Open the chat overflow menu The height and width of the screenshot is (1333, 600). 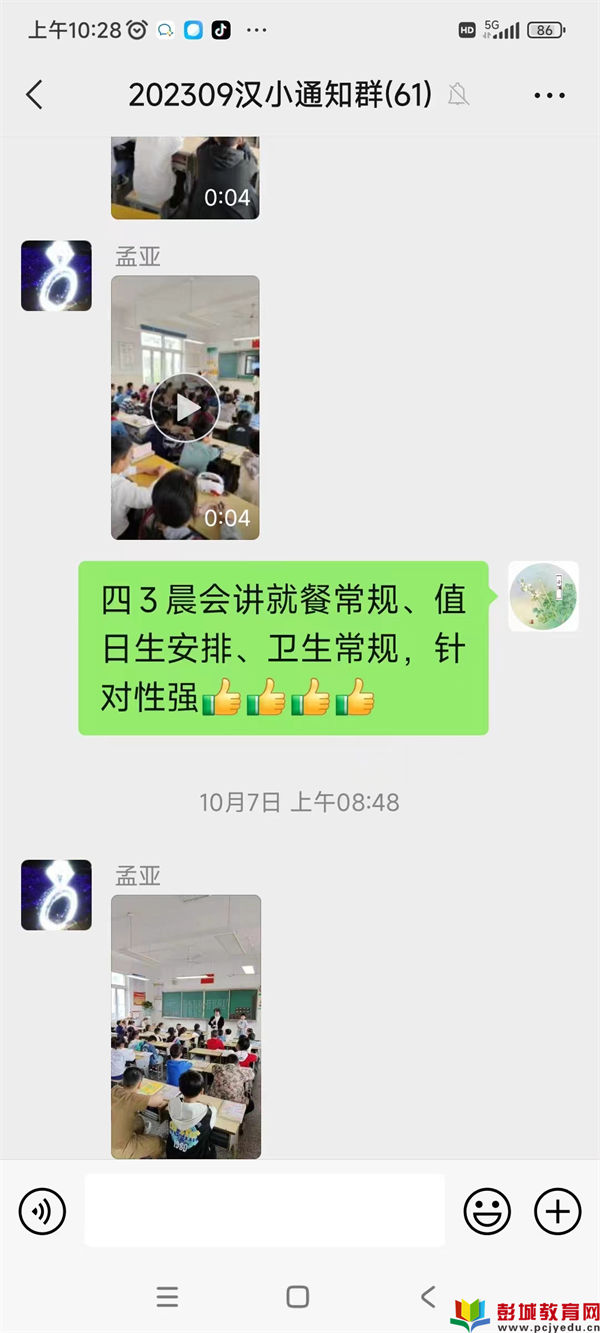click(549, 96)
